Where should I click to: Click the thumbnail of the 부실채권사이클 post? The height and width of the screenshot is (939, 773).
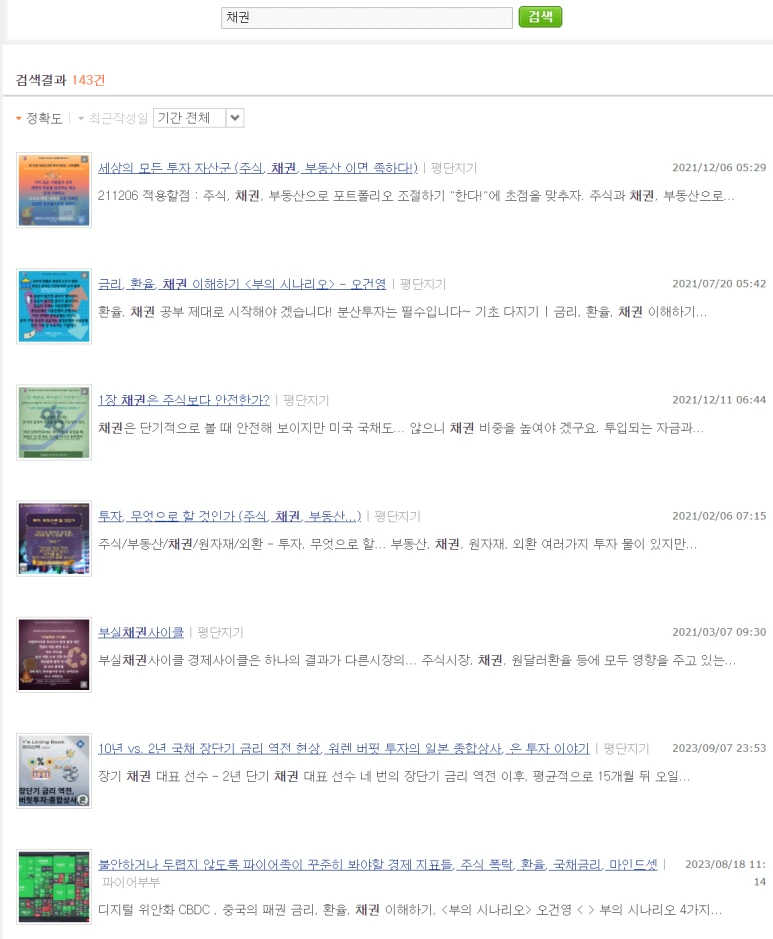pyautogui.click(x=53, y=654)
